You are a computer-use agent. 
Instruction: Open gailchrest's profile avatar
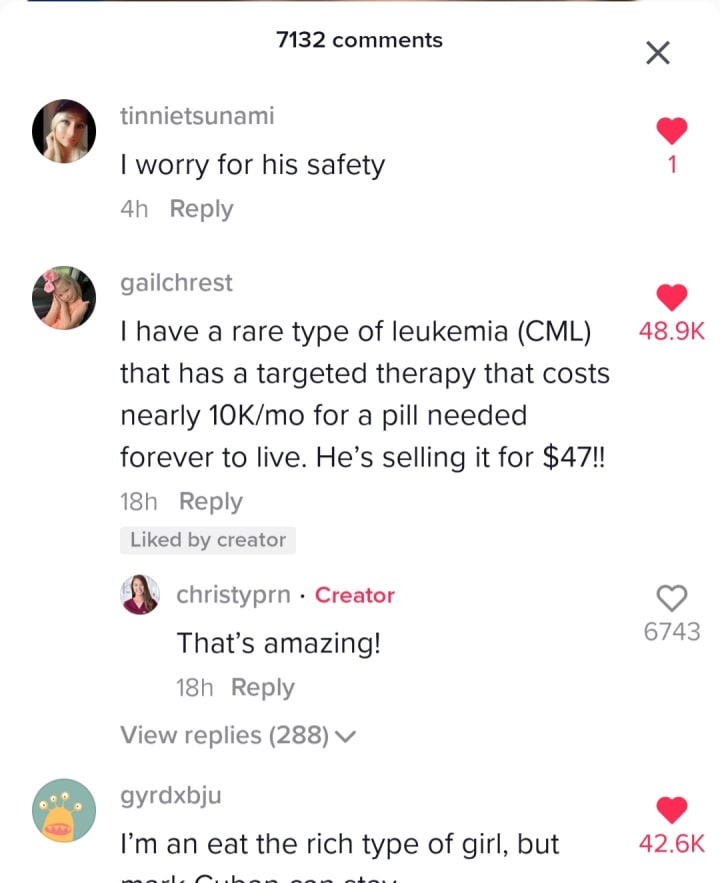pos(64,298)
